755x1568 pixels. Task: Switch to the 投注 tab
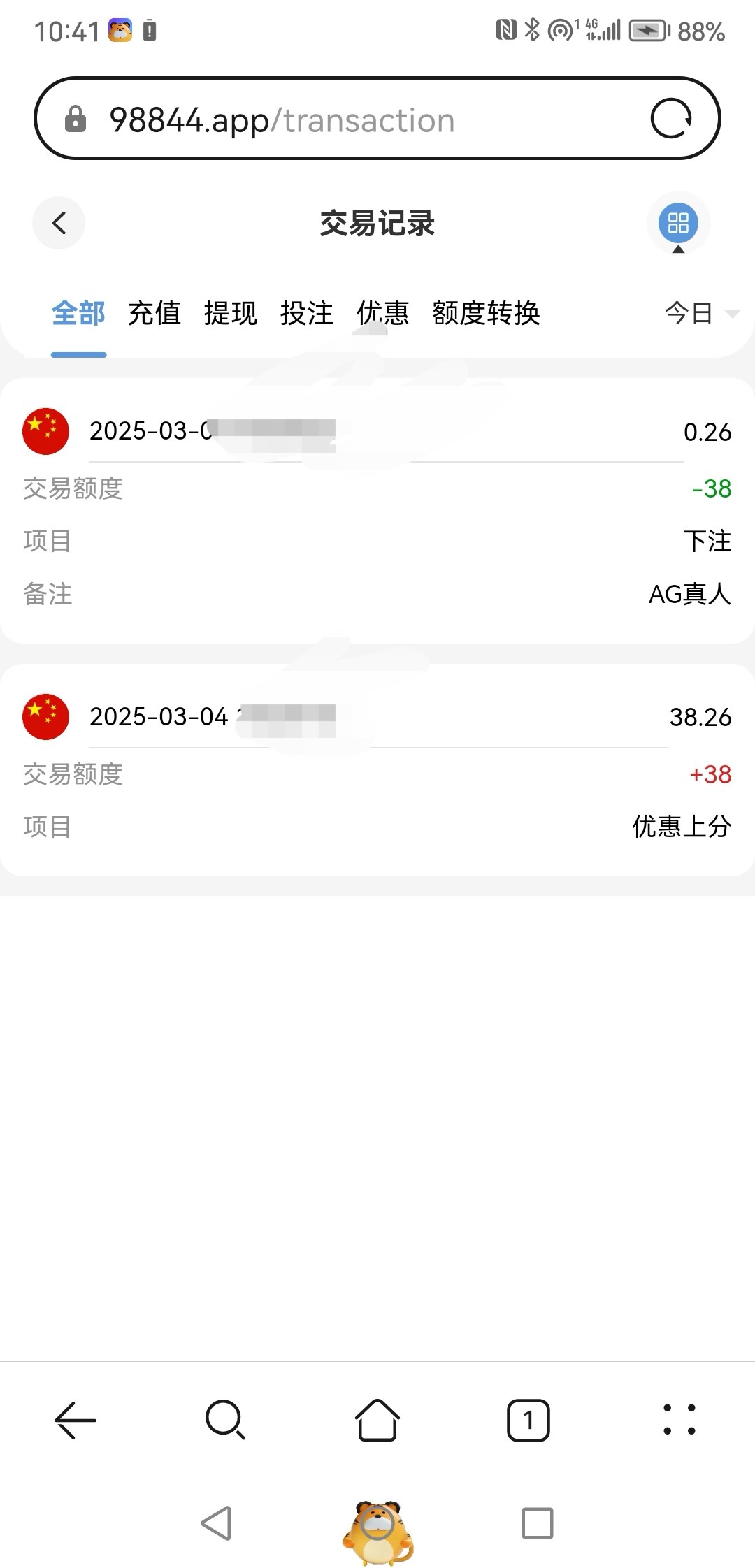tap(307, 313)
